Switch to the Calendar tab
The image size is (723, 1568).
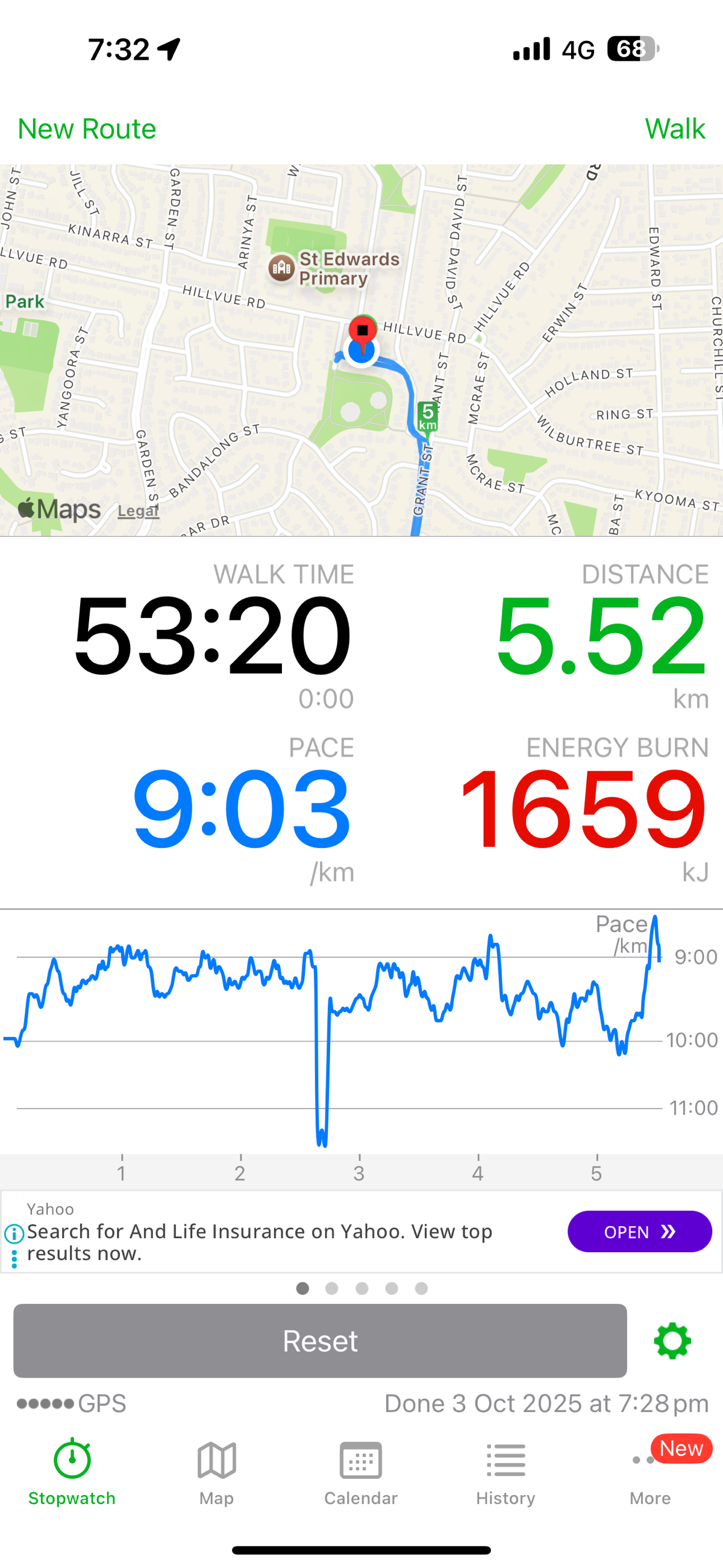pos(361,1472)
